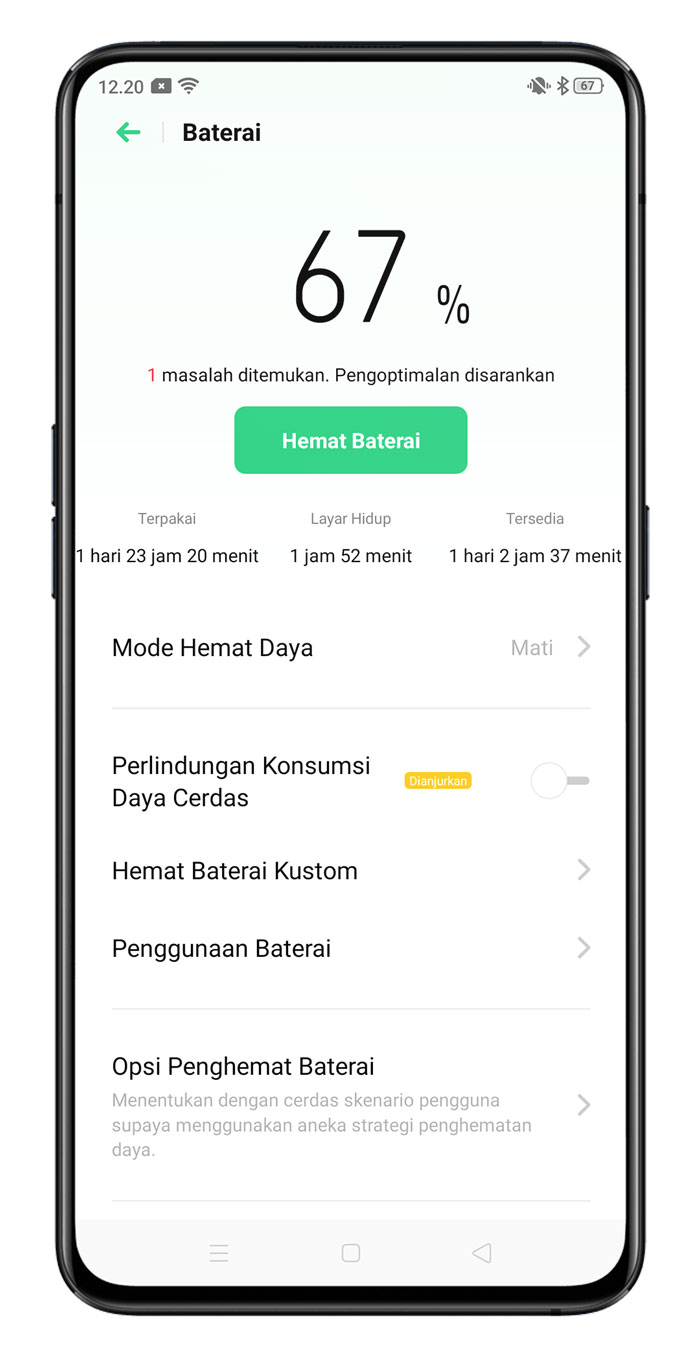Viewport: 700px width, 1357px height.
Task: Open recent apps from navigation bar
Action: (x=219, y=1253)
